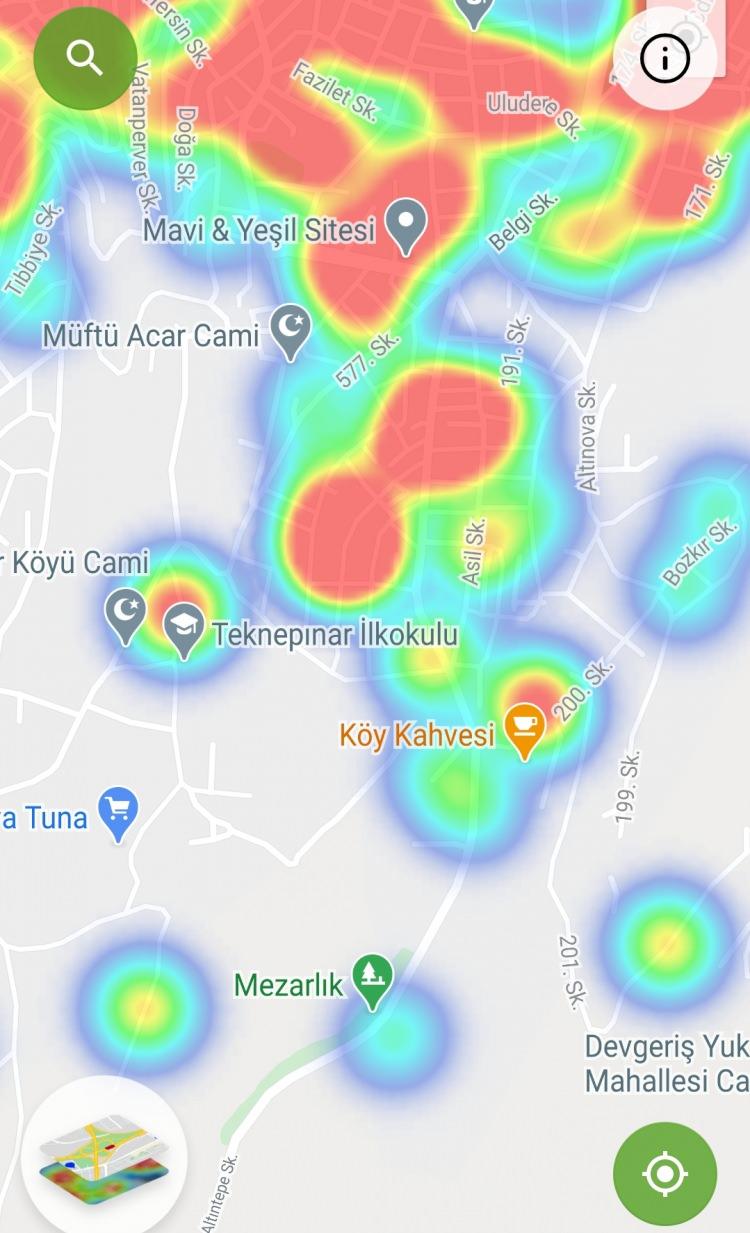Viewport: 750px width, 1233px height.
Task: Open the green search button
Action: tap(85, 59)
